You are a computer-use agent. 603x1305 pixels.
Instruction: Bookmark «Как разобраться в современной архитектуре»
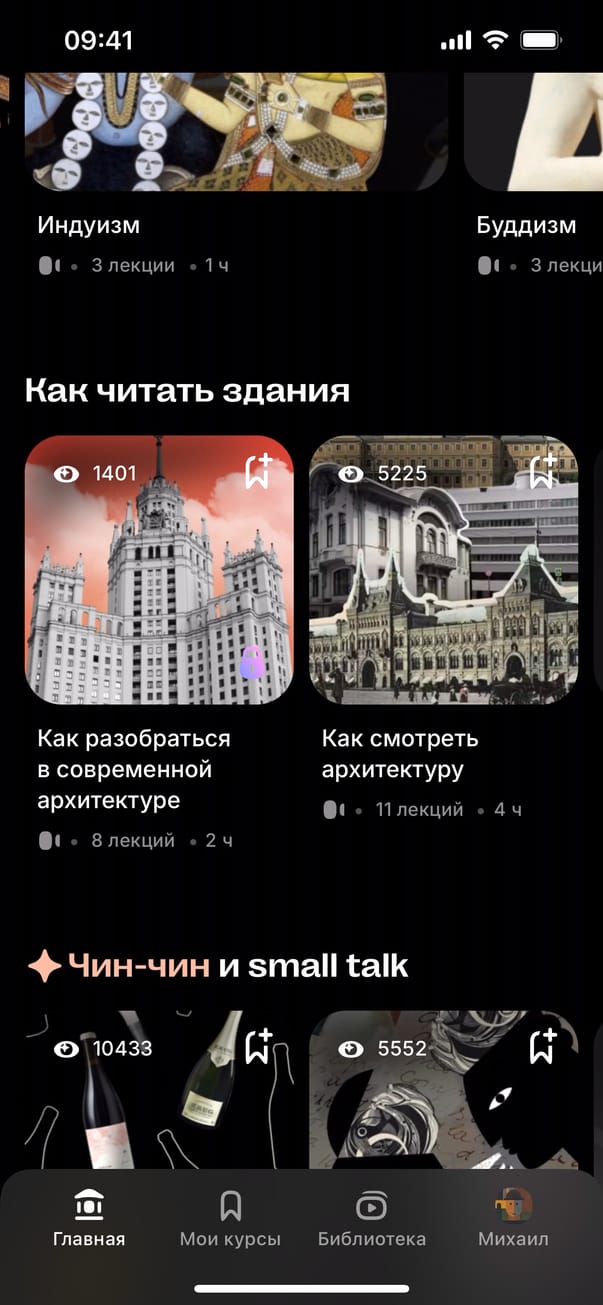(259, 472)
